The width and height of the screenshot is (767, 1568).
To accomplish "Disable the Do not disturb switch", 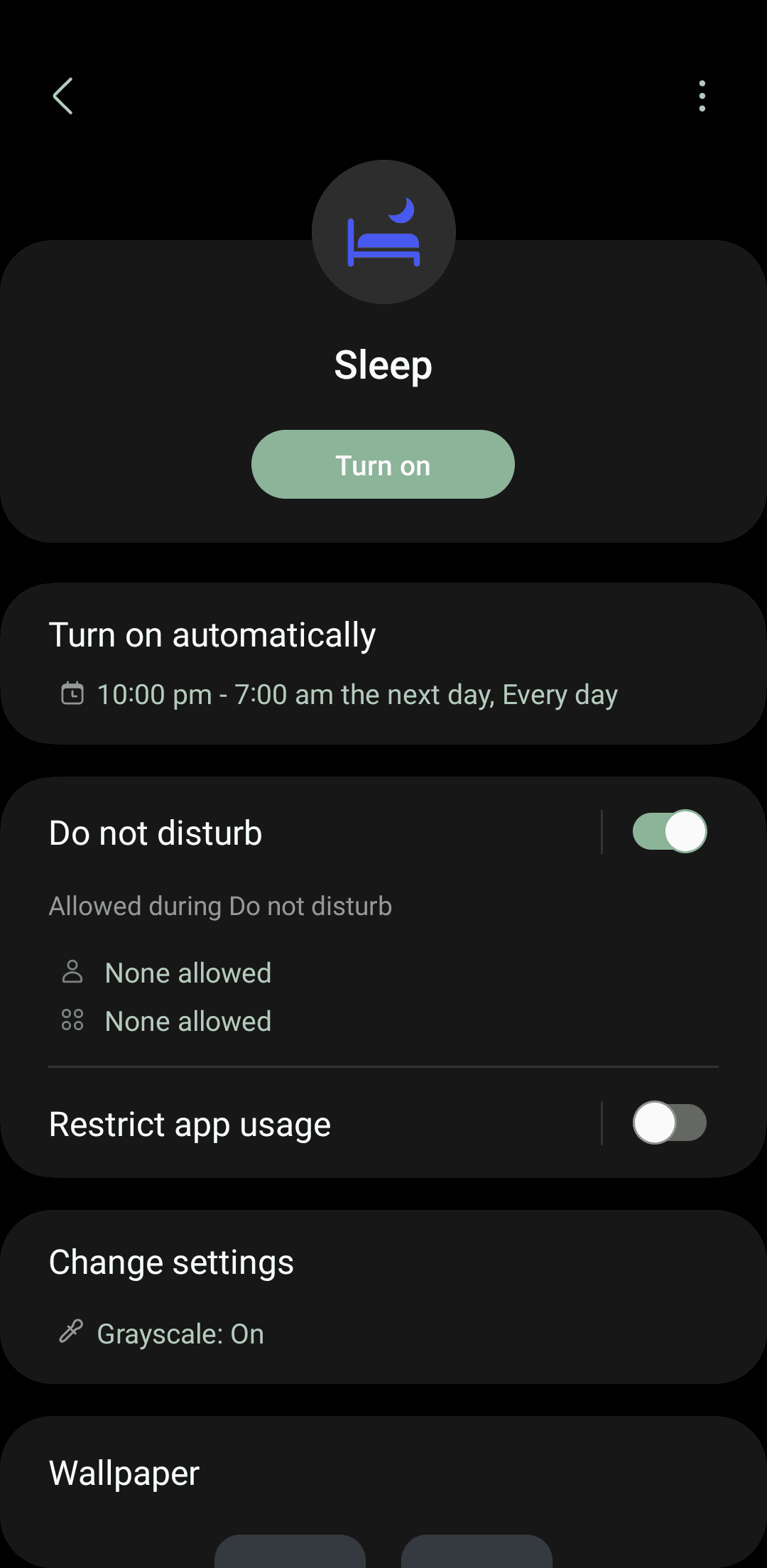I will 669,831.
